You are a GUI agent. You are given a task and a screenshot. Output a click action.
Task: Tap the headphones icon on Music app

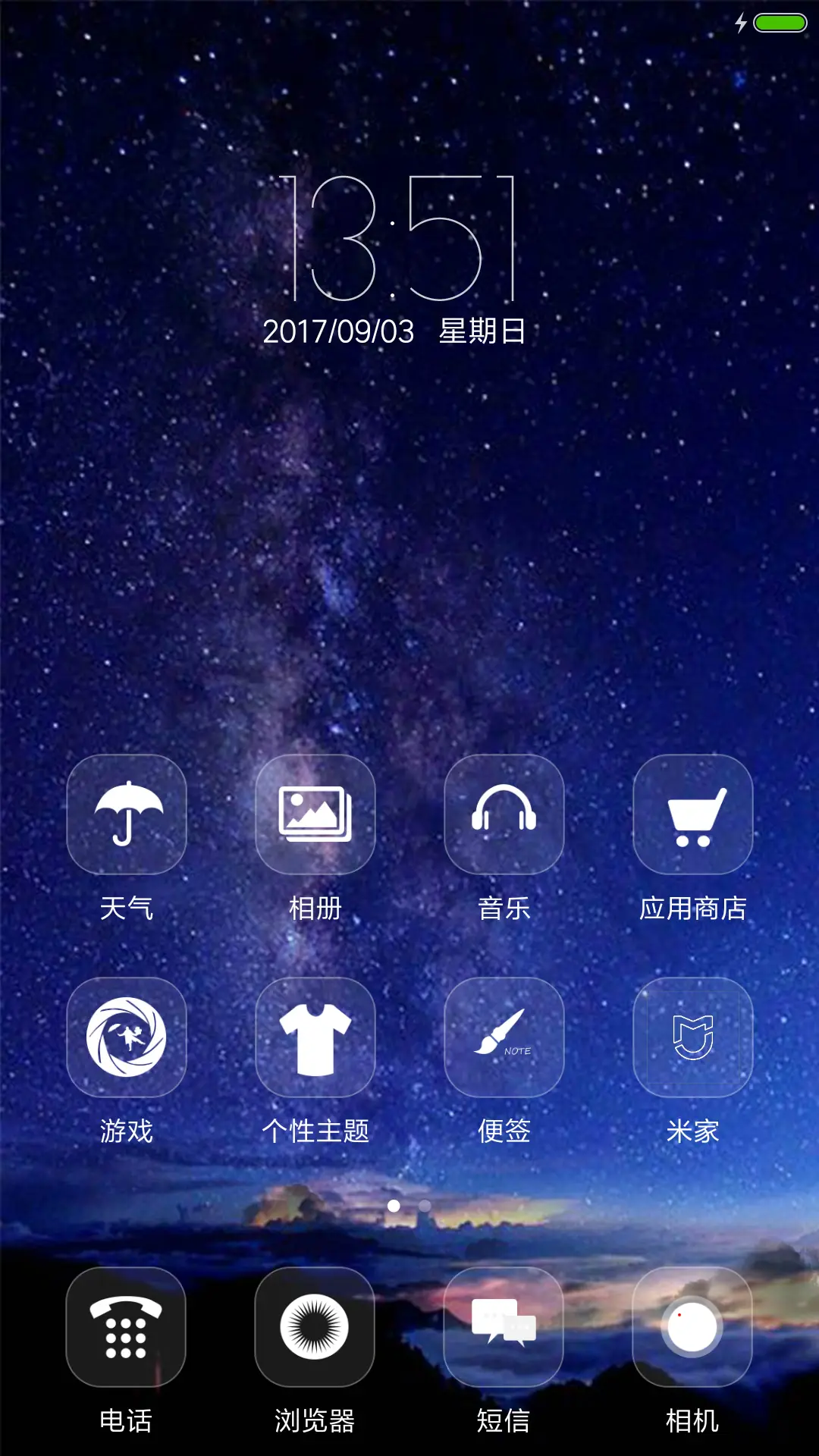(504, 815)
